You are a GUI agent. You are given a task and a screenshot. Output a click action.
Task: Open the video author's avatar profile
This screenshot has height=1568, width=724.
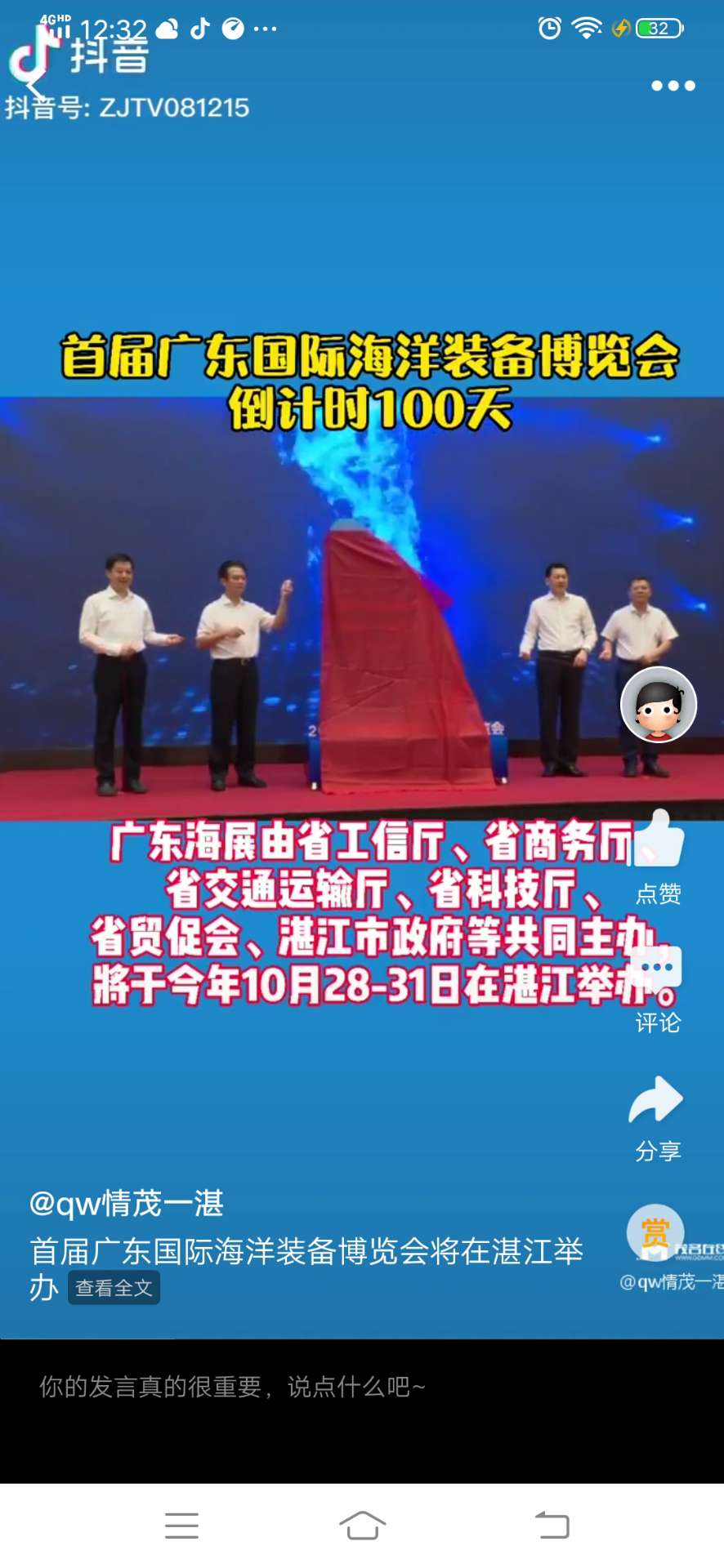tap(658, 704)
